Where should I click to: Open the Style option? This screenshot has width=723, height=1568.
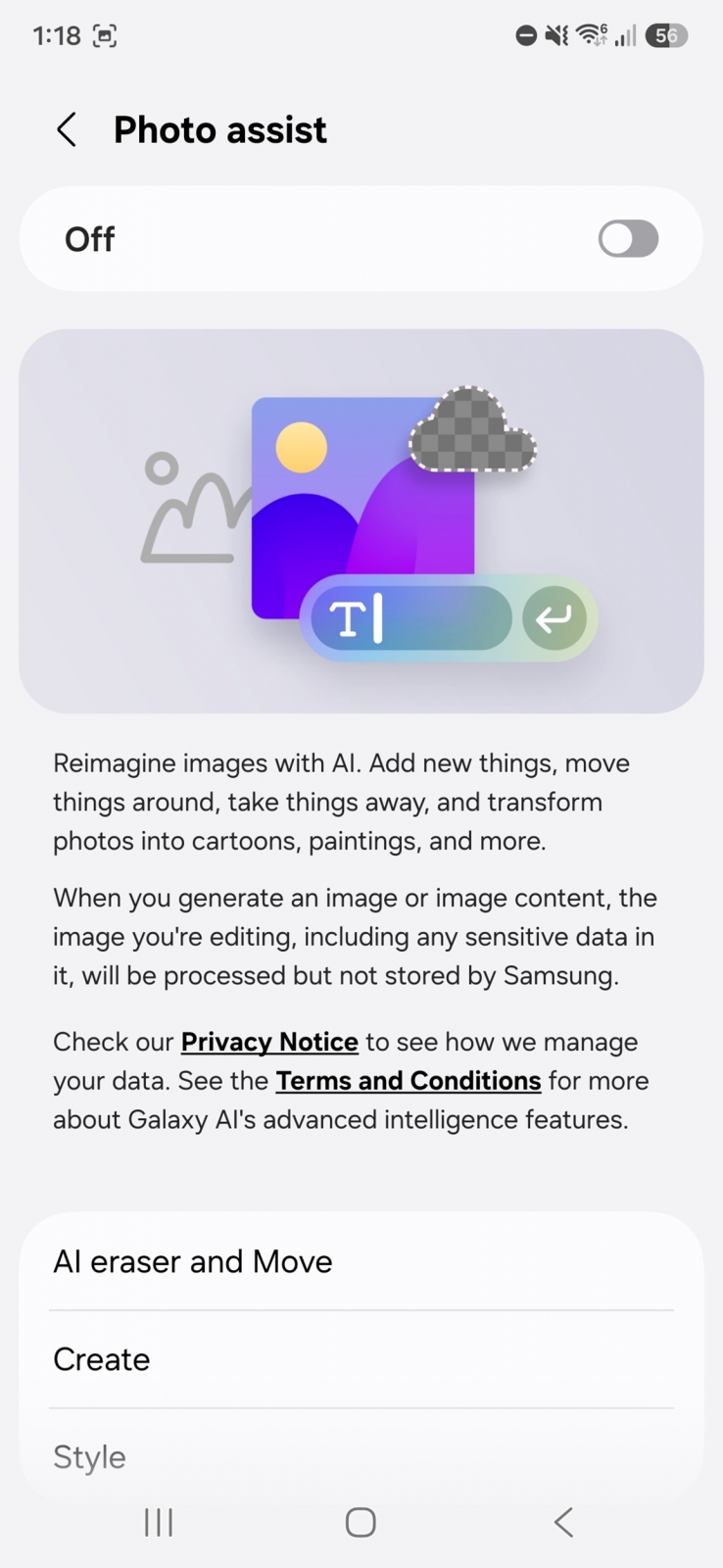tap(361, 1456)
